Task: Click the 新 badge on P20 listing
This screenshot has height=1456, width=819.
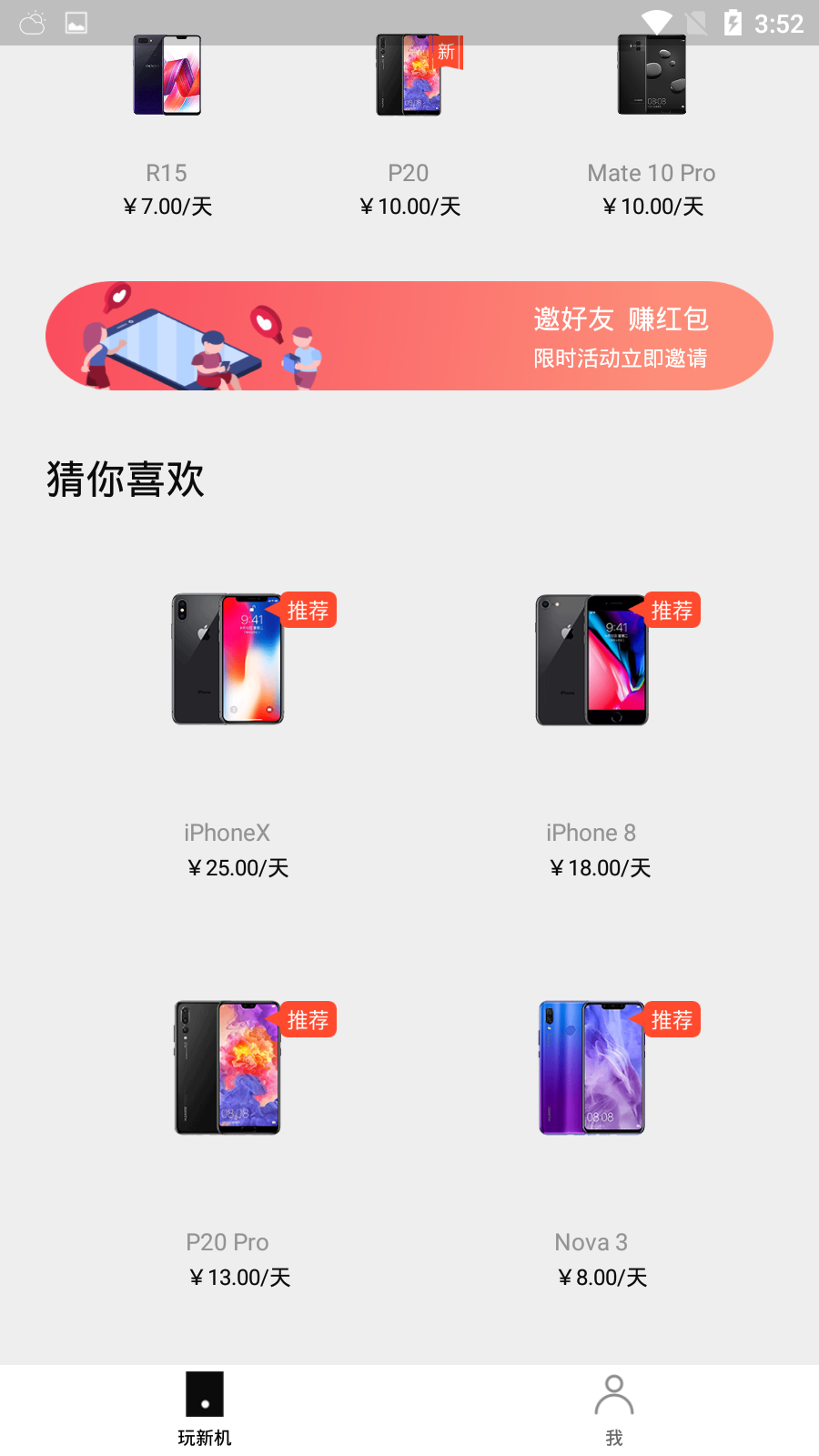Action: pyautogui.click(x=446, y=53)
